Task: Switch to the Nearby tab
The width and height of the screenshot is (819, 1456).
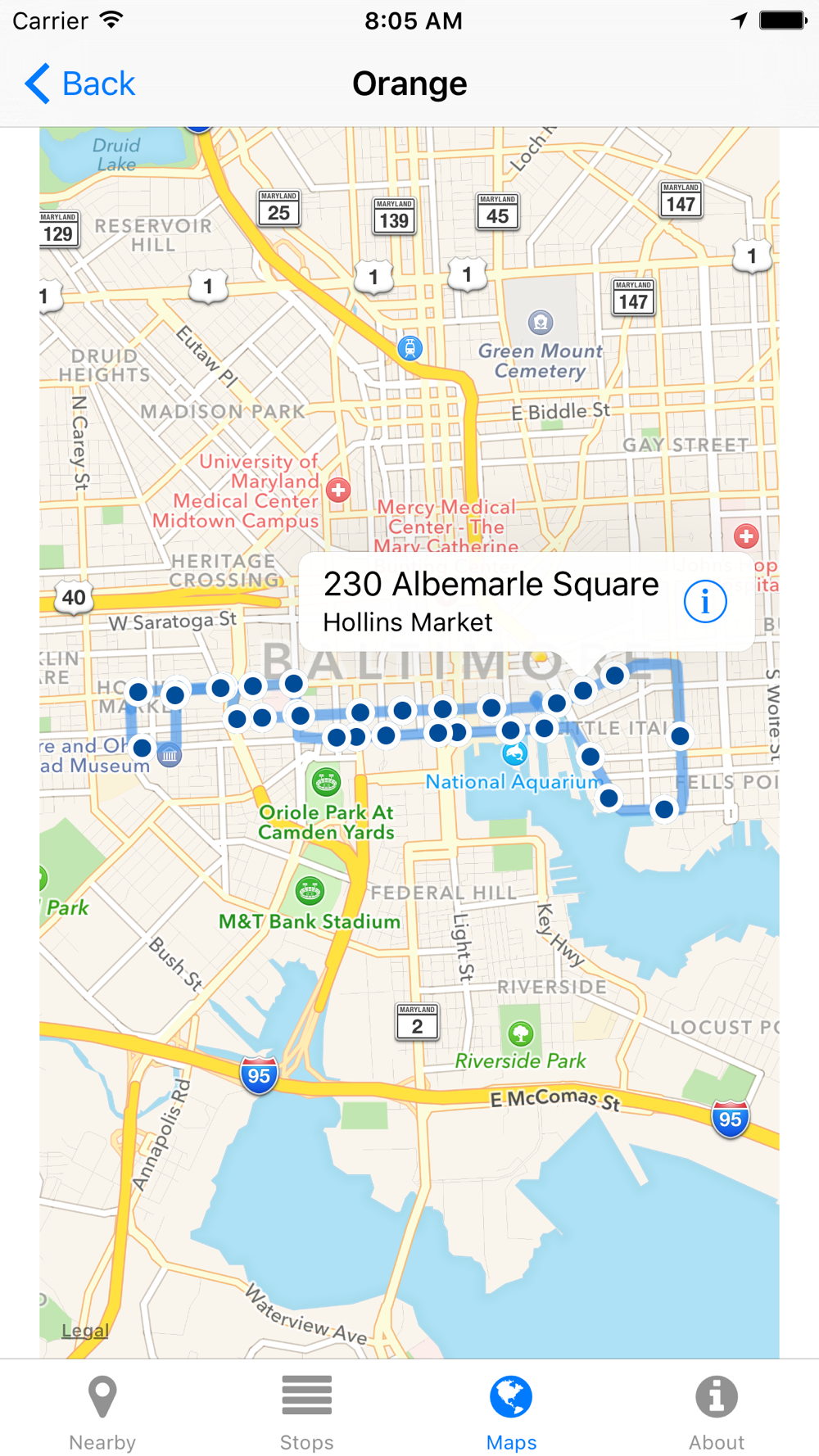Action: tap(102, 1413)
